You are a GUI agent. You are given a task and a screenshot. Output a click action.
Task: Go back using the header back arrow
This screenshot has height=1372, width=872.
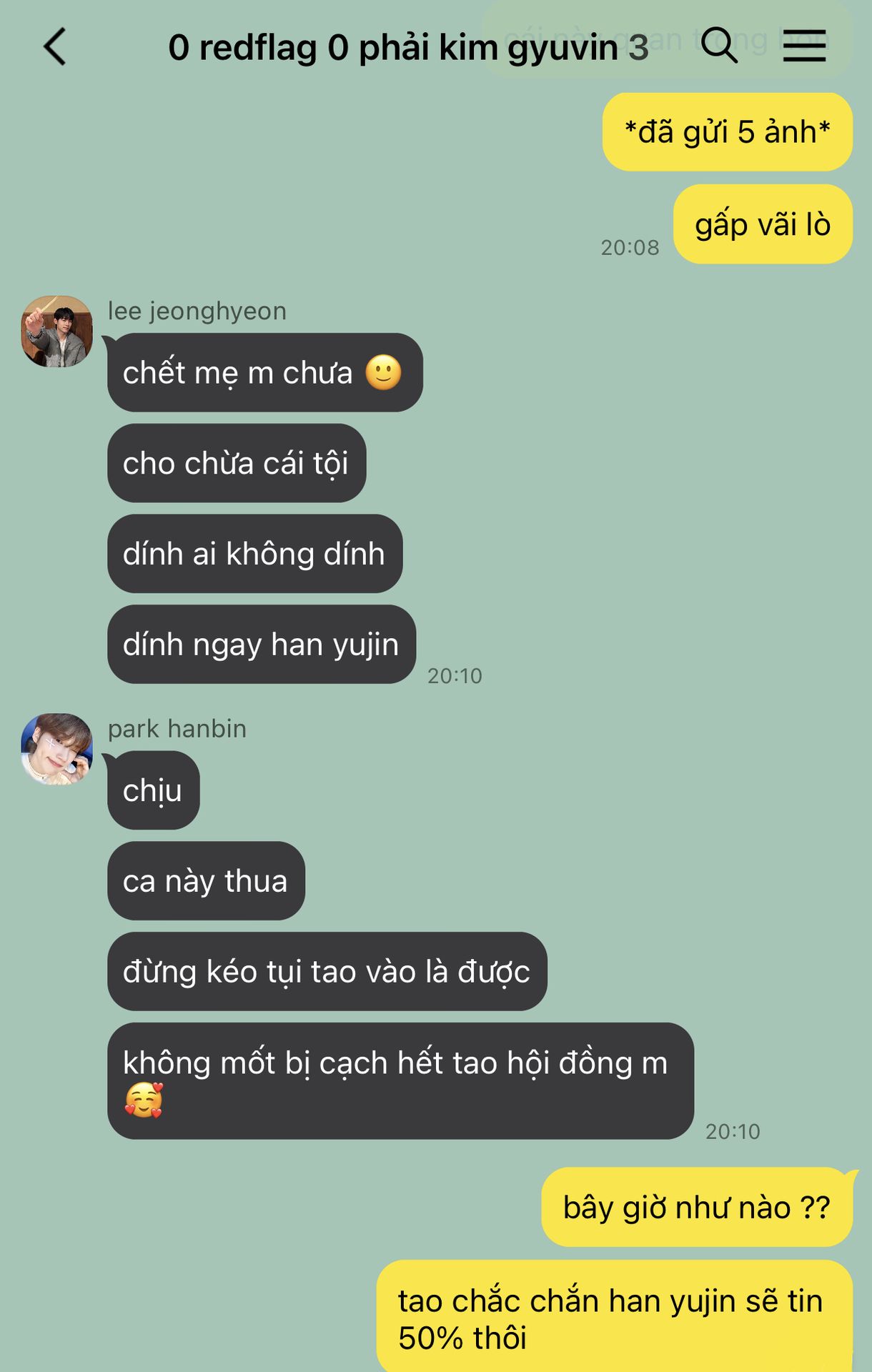pos(55,47)
